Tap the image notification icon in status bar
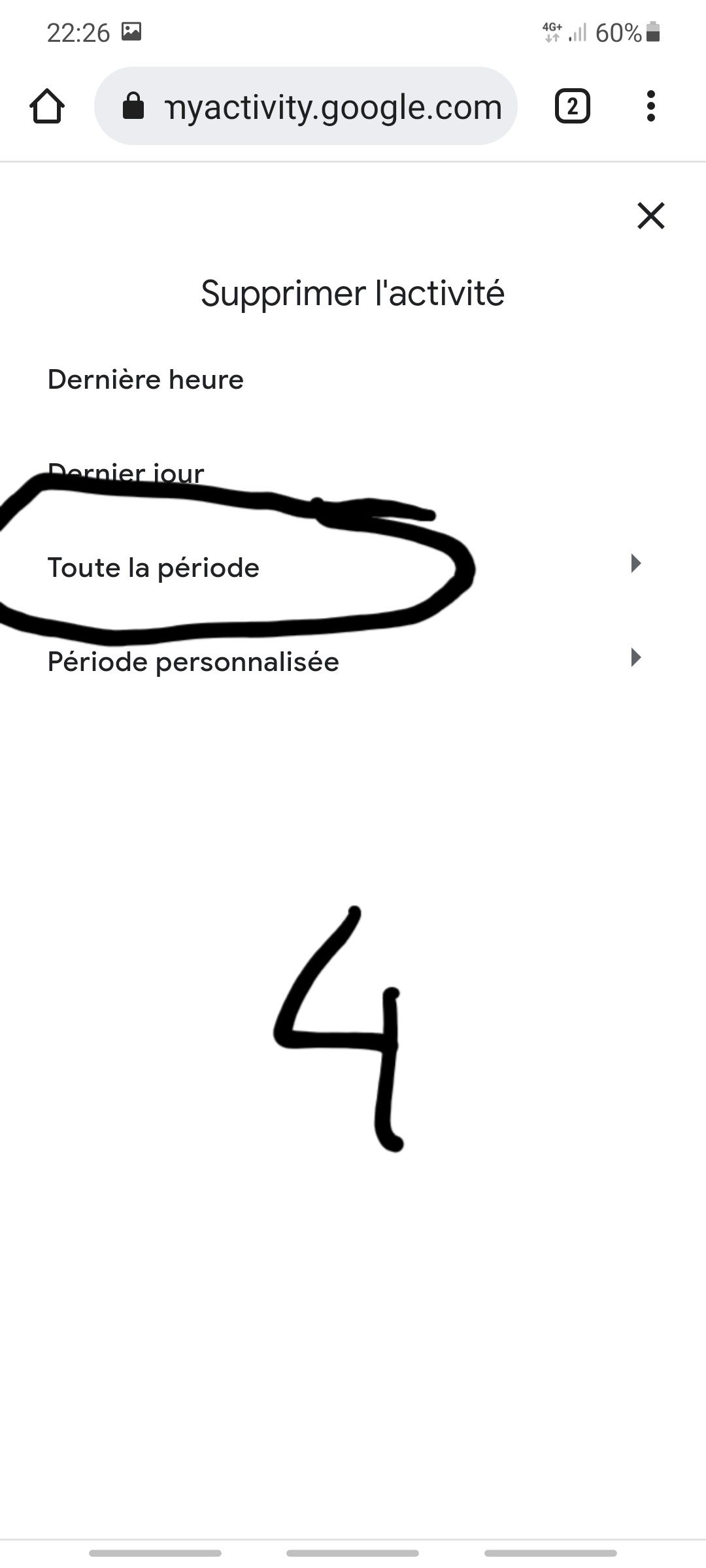 [132, 30]
